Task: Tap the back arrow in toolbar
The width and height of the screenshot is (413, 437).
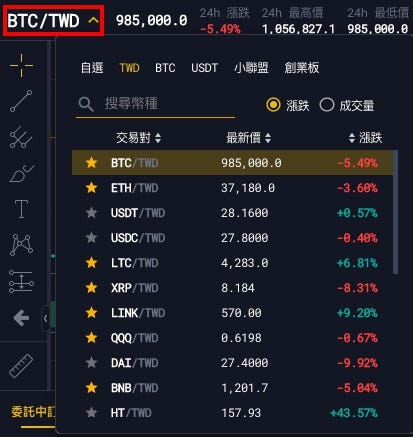Action: (21, 318)
